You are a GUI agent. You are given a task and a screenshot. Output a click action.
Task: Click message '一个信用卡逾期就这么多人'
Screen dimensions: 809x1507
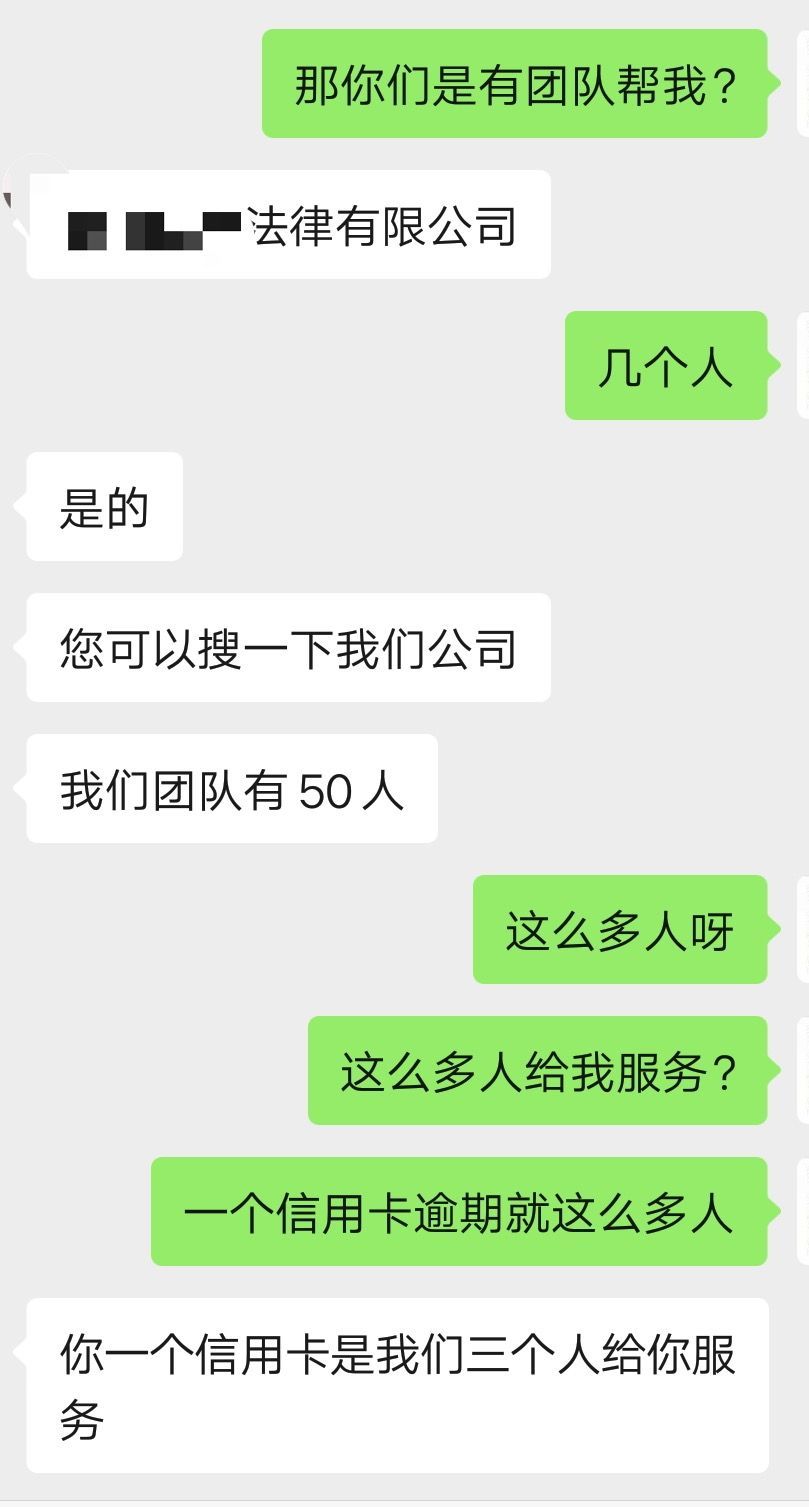tap(460, 1213)
